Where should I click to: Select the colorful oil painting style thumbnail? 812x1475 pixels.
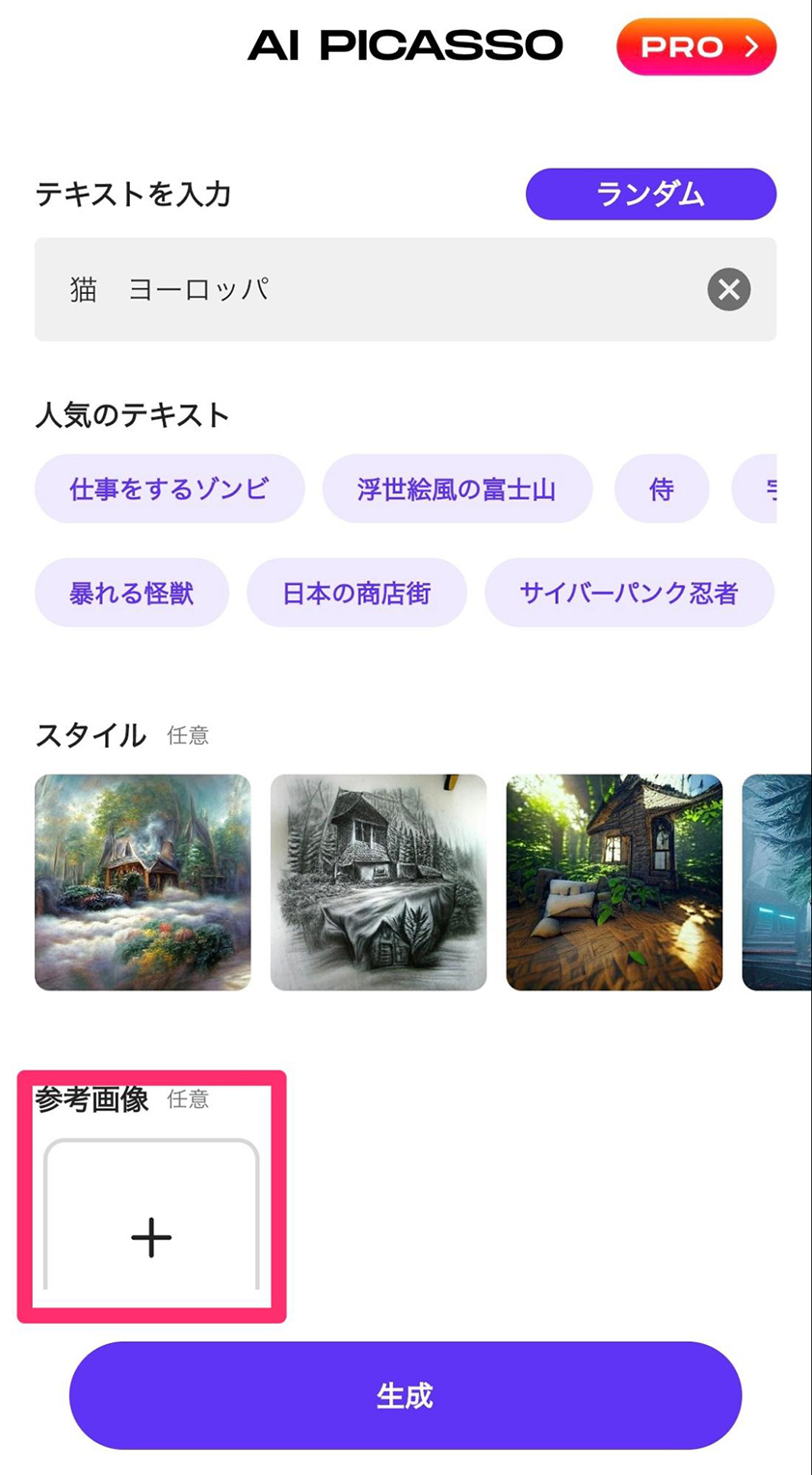[143, 882]
